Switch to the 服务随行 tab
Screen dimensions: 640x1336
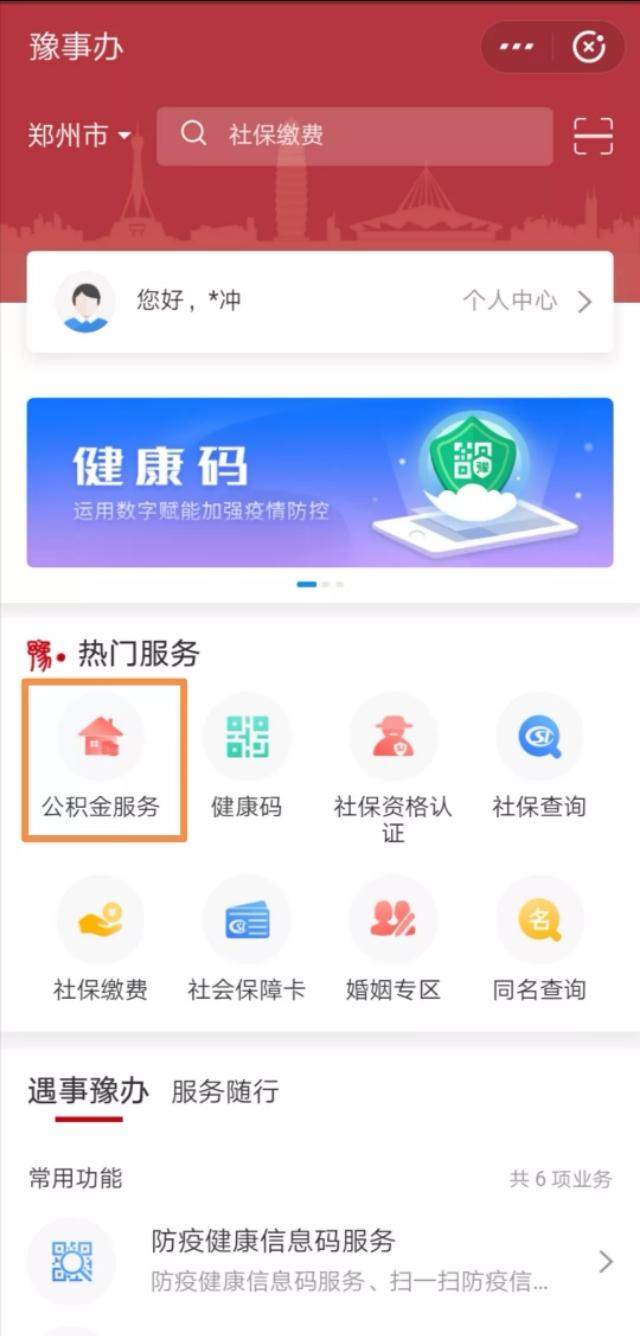(225, 1091)
